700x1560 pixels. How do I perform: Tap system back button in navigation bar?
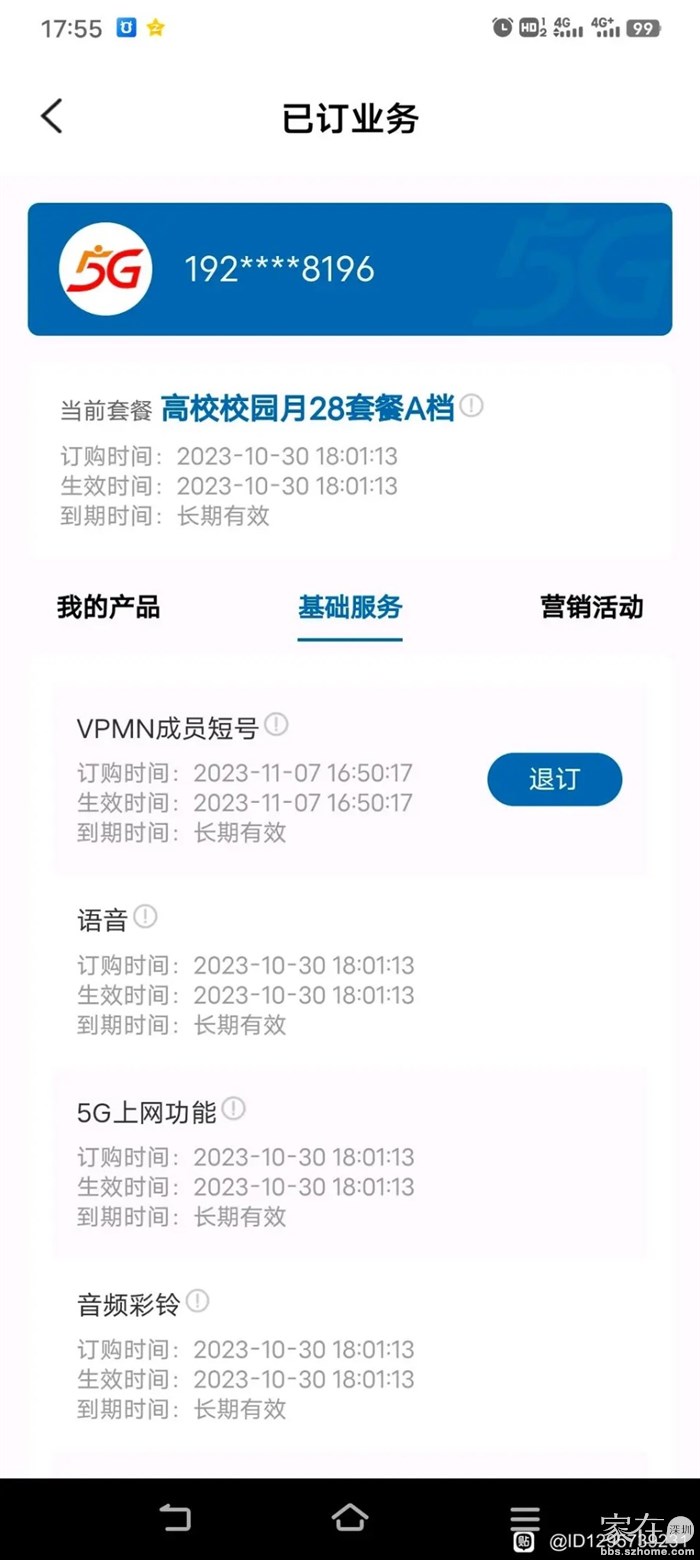(175, 1518)
